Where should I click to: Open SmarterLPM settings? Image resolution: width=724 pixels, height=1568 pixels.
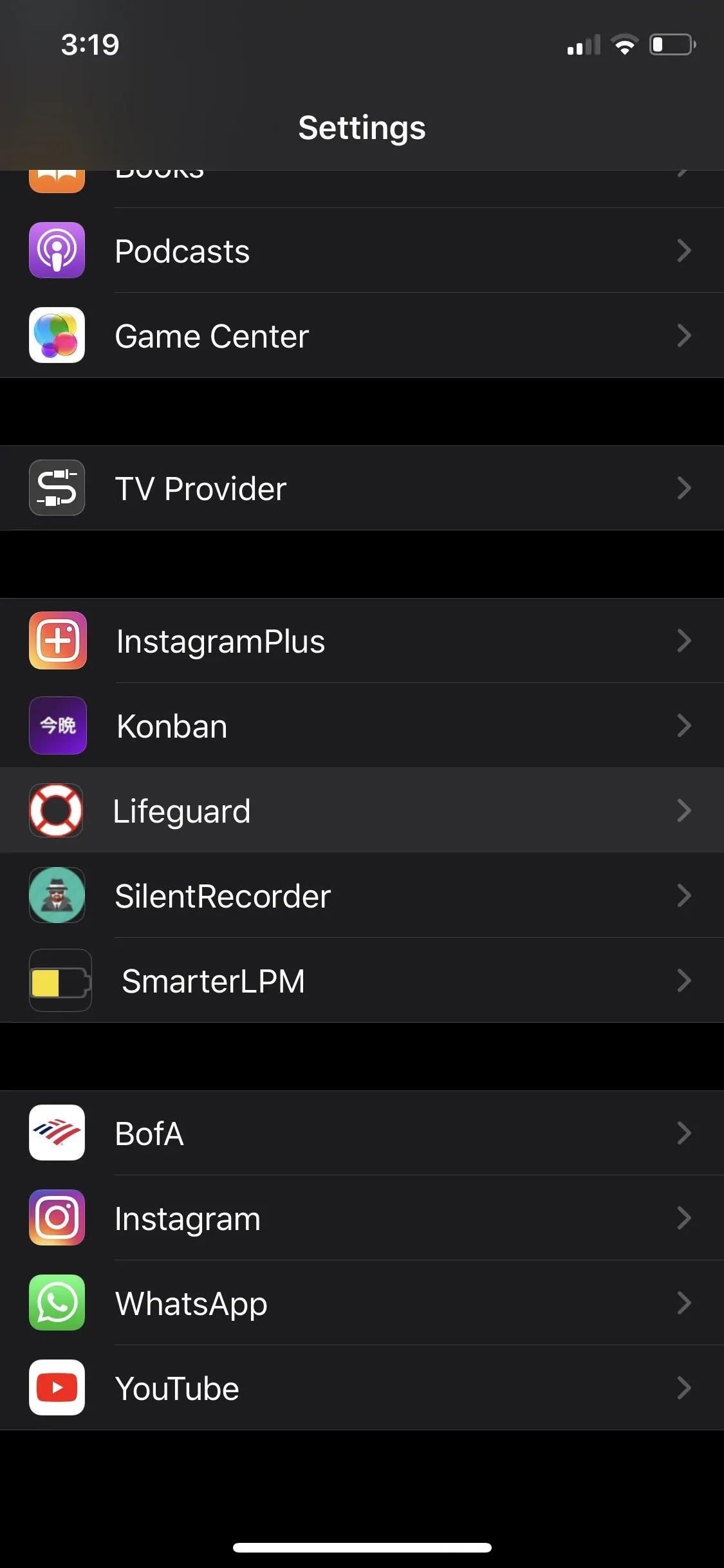click(x=362, y=980)
